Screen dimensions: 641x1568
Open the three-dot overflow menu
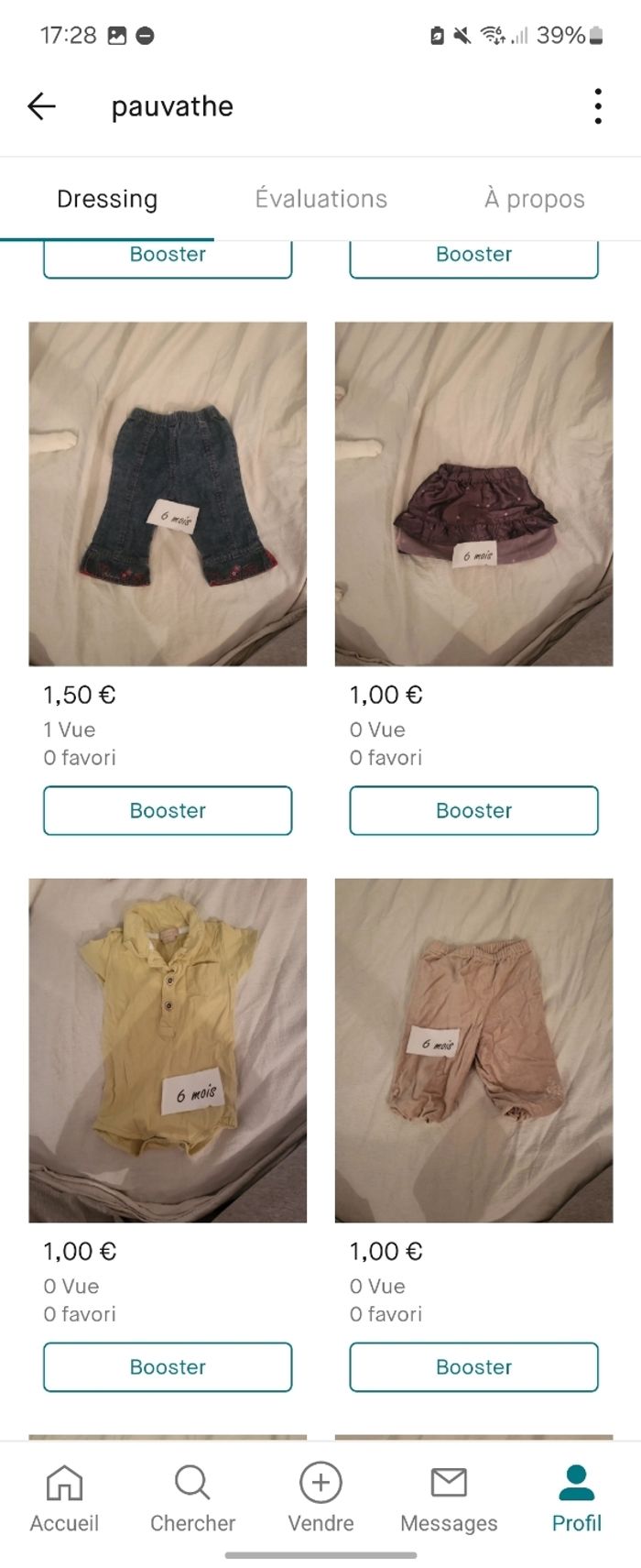(597, 106)
